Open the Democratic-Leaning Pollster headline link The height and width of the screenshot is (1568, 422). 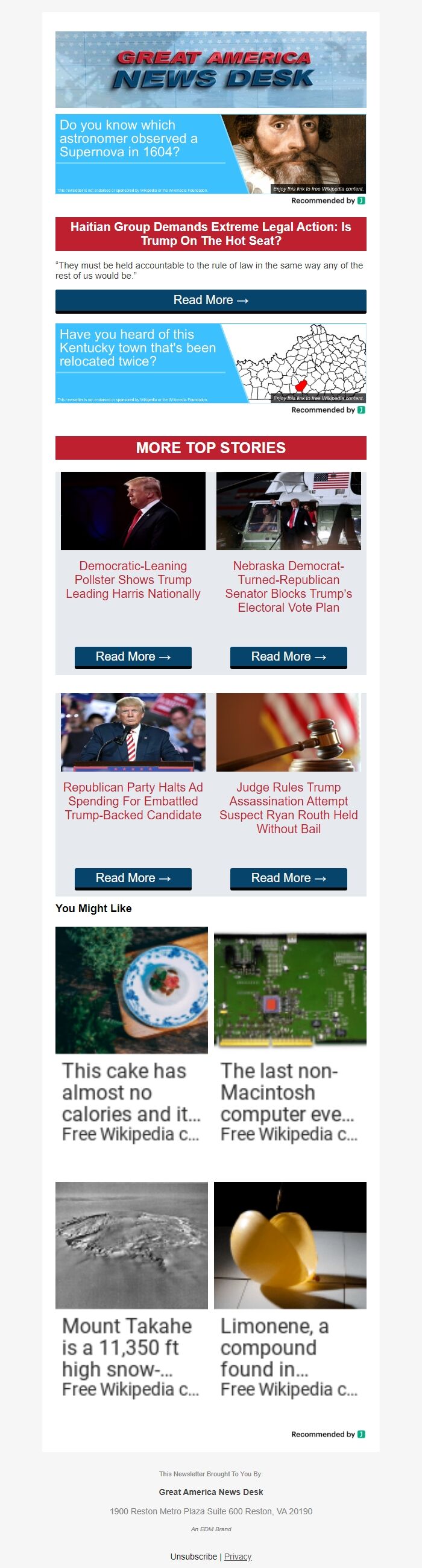[x=133, y=579]
